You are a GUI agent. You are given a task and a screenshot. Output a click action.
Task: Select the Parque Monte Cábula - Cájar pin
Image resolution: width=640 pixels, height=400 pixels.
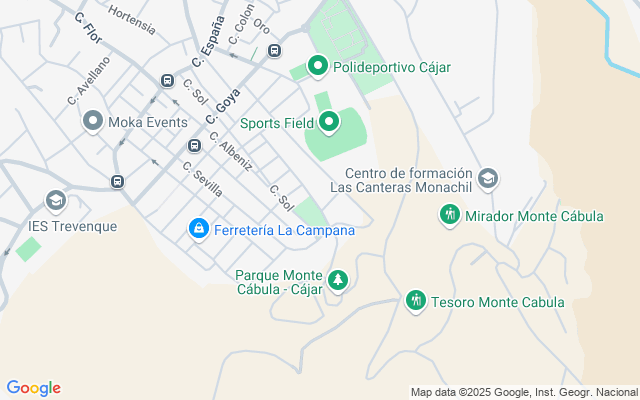coord(338,280)
